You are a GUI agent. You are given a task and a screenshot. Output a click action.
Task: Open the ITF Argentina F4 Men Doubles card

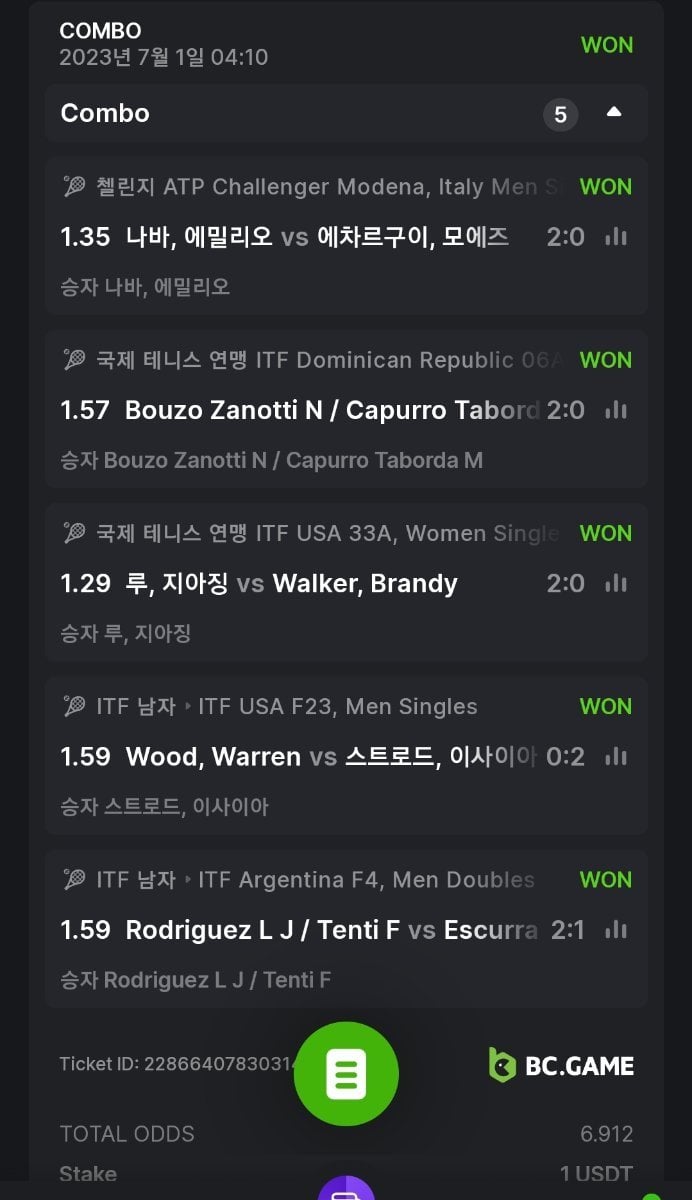tap(300, 929)
